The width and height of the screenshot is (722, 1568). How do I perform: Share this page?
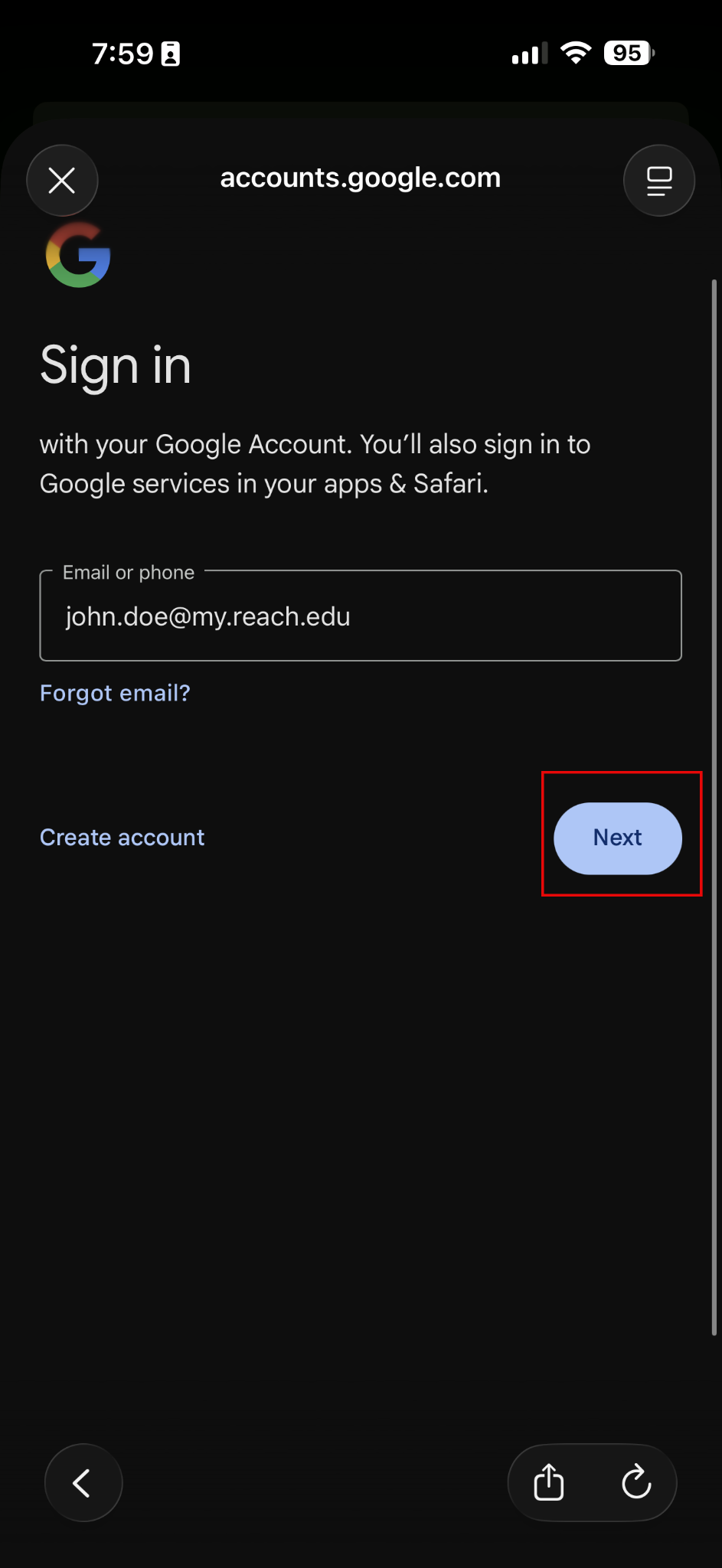tap(548, 1483)
